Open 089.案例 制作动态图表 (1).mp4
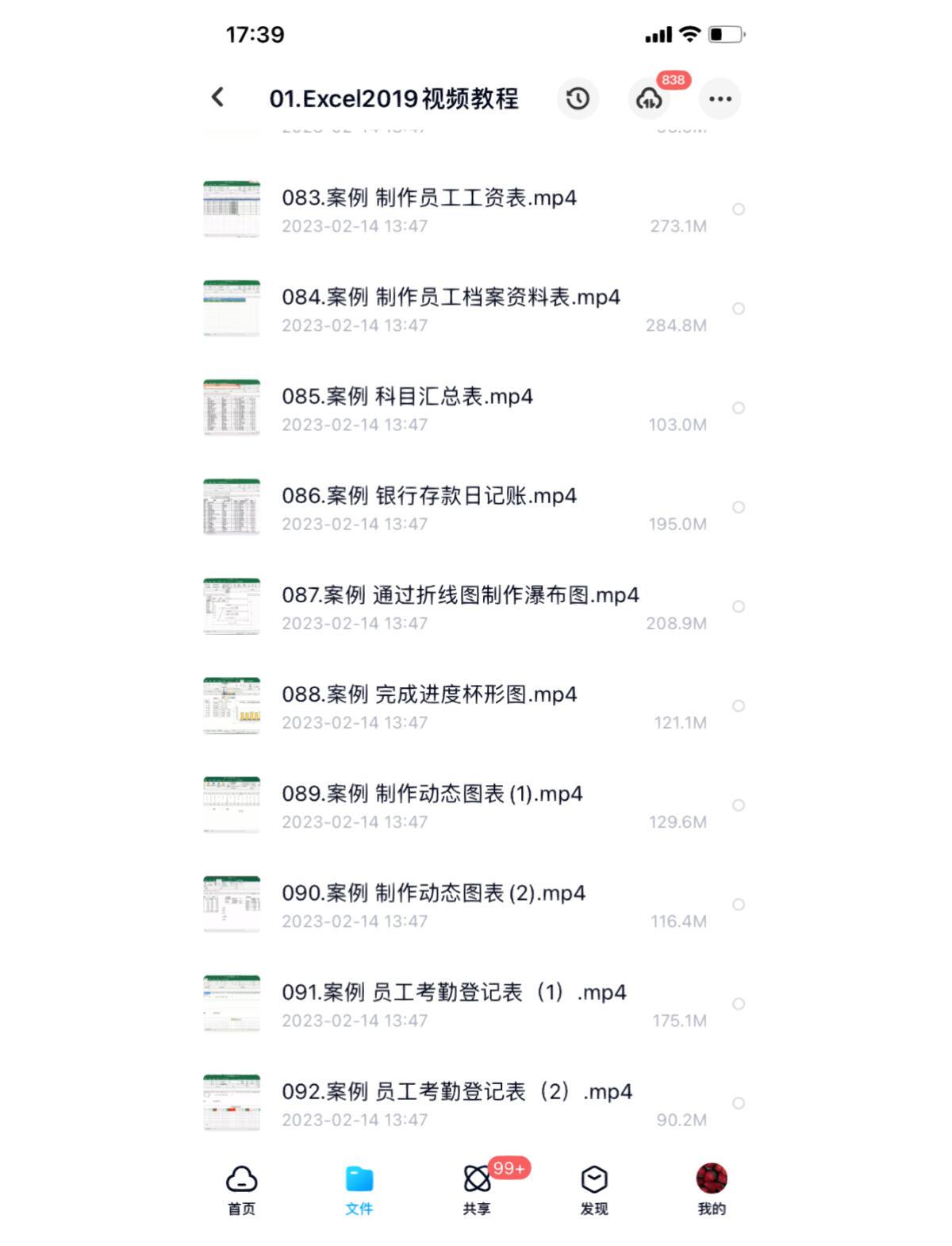This screenshot has width=952, height=1246. [433, 793]
